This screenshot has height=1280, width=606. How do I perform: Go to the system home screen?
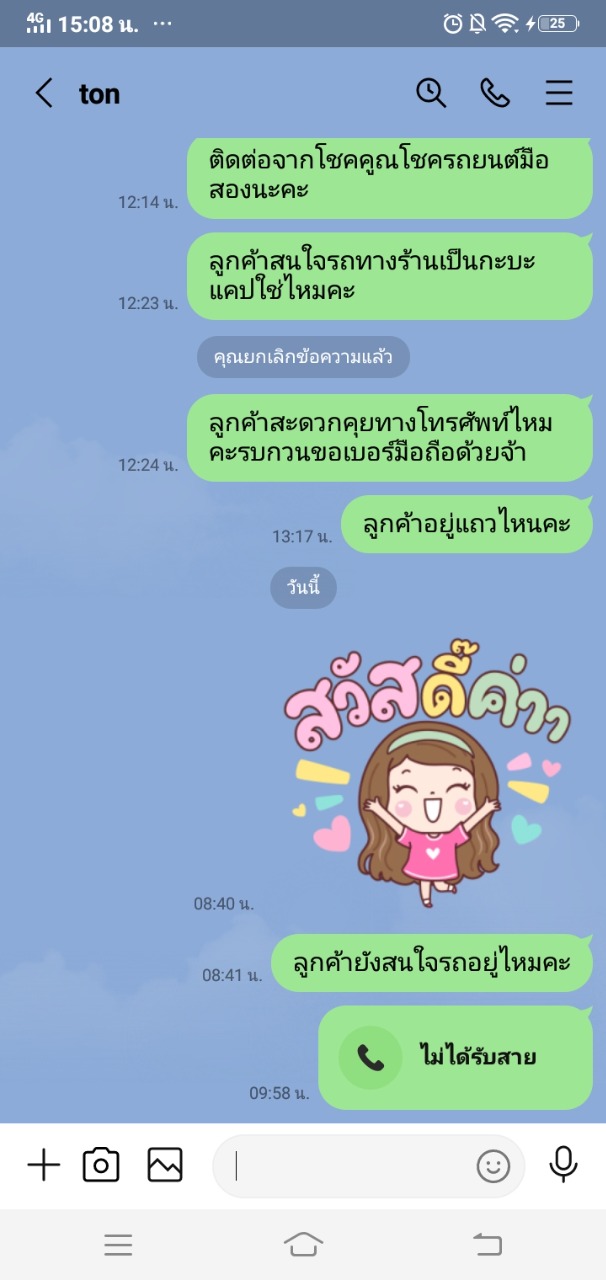pos(303,1244)
